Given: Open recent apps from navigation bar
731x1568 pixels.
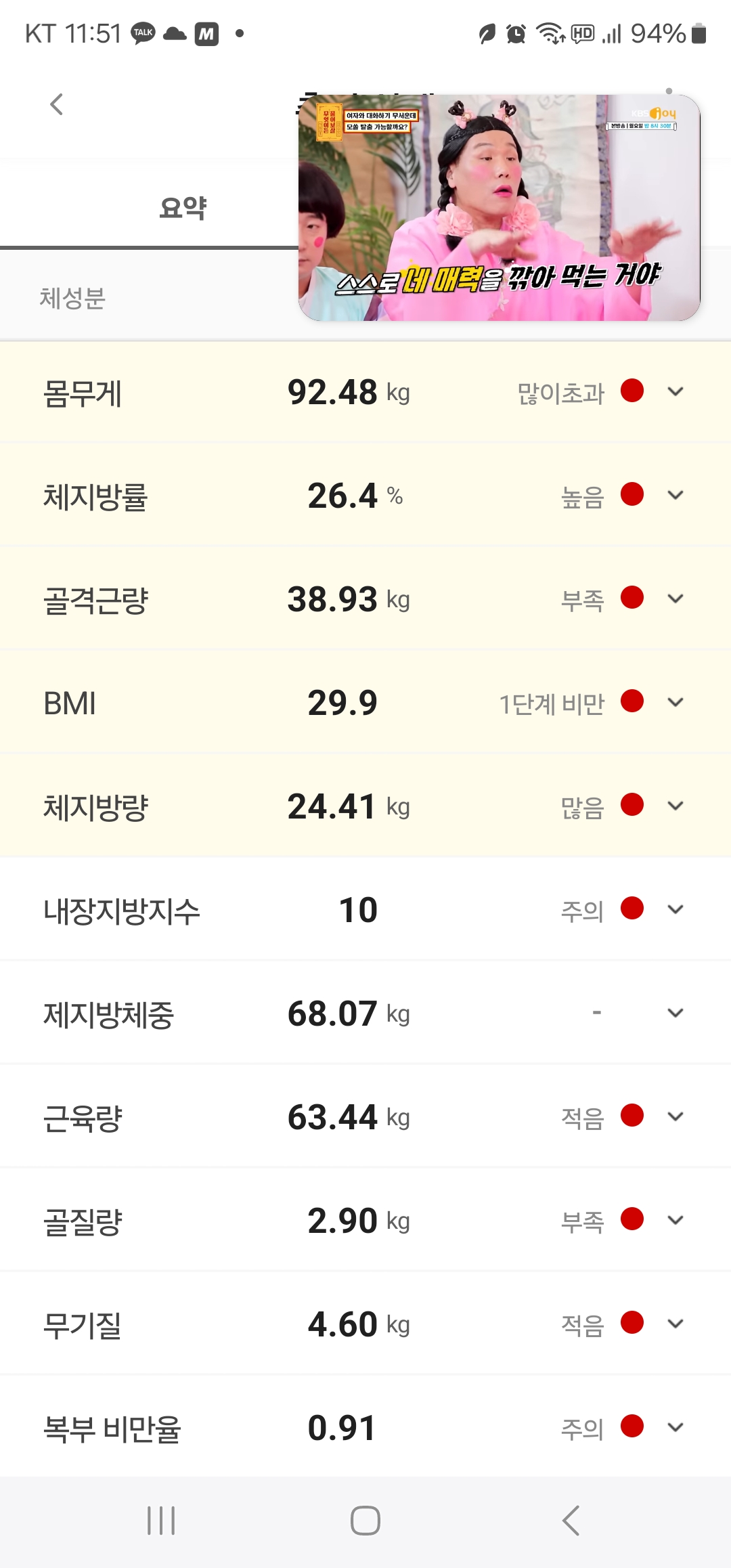Looking at the screenshot, I should [x=161, y=1521].
